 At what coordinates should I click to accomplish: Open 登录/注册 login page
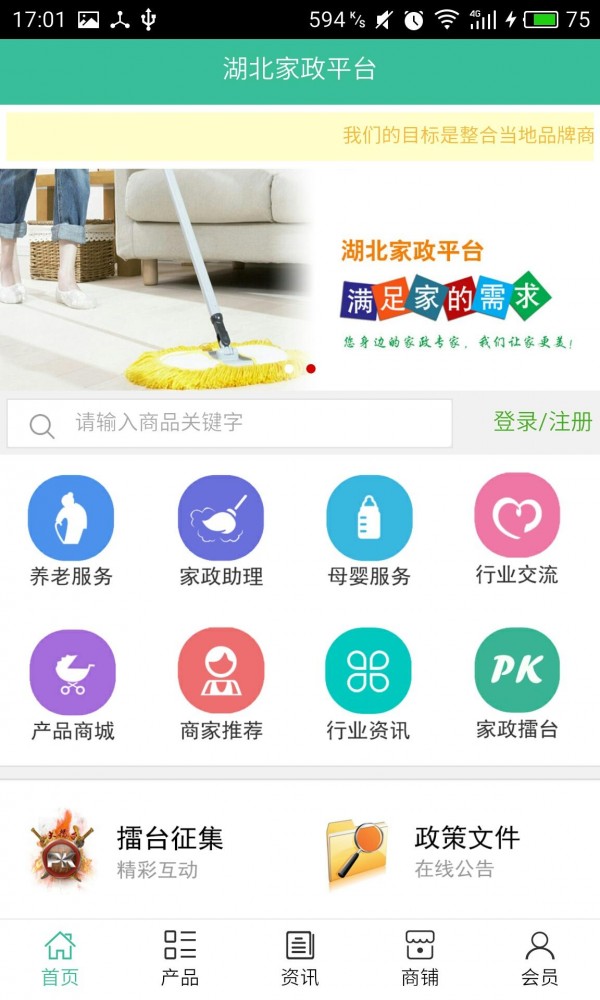(x=542, y=422)
